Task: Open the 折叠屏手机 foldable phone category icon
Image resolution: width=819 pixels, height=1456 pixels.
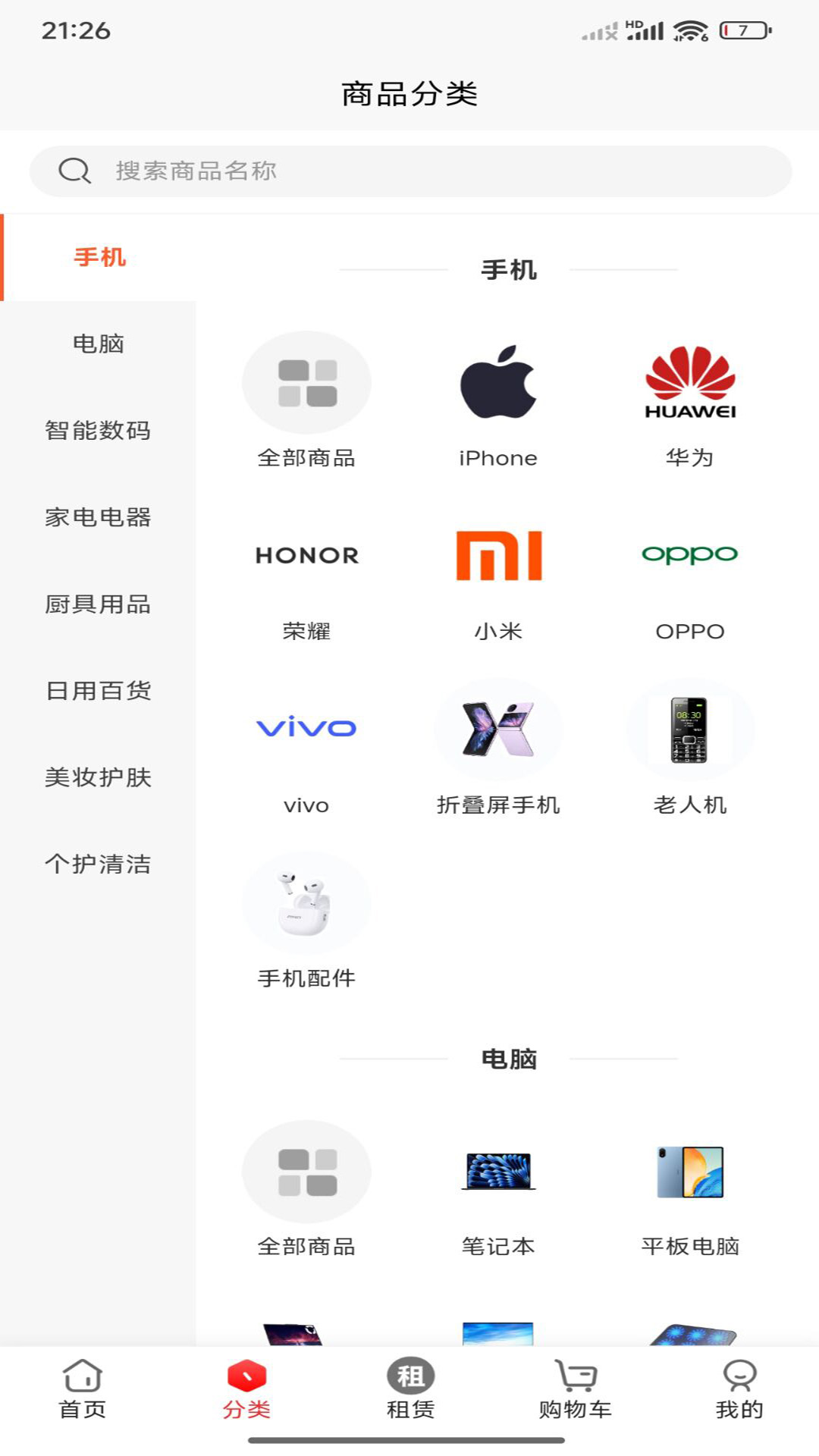Action: 497,728
